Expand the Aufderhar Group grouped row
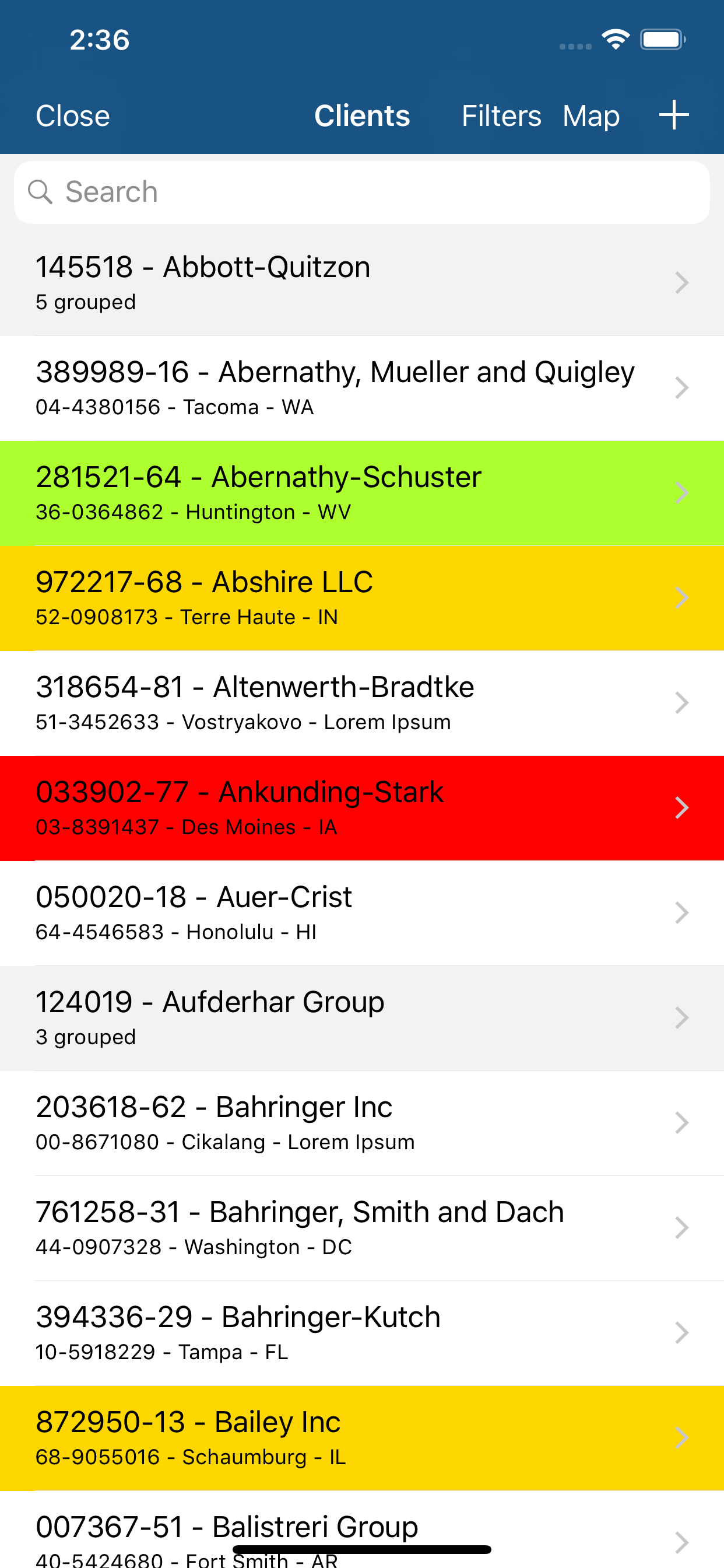The height and width of the screenshot is (1568, 724). [362, 1019]
